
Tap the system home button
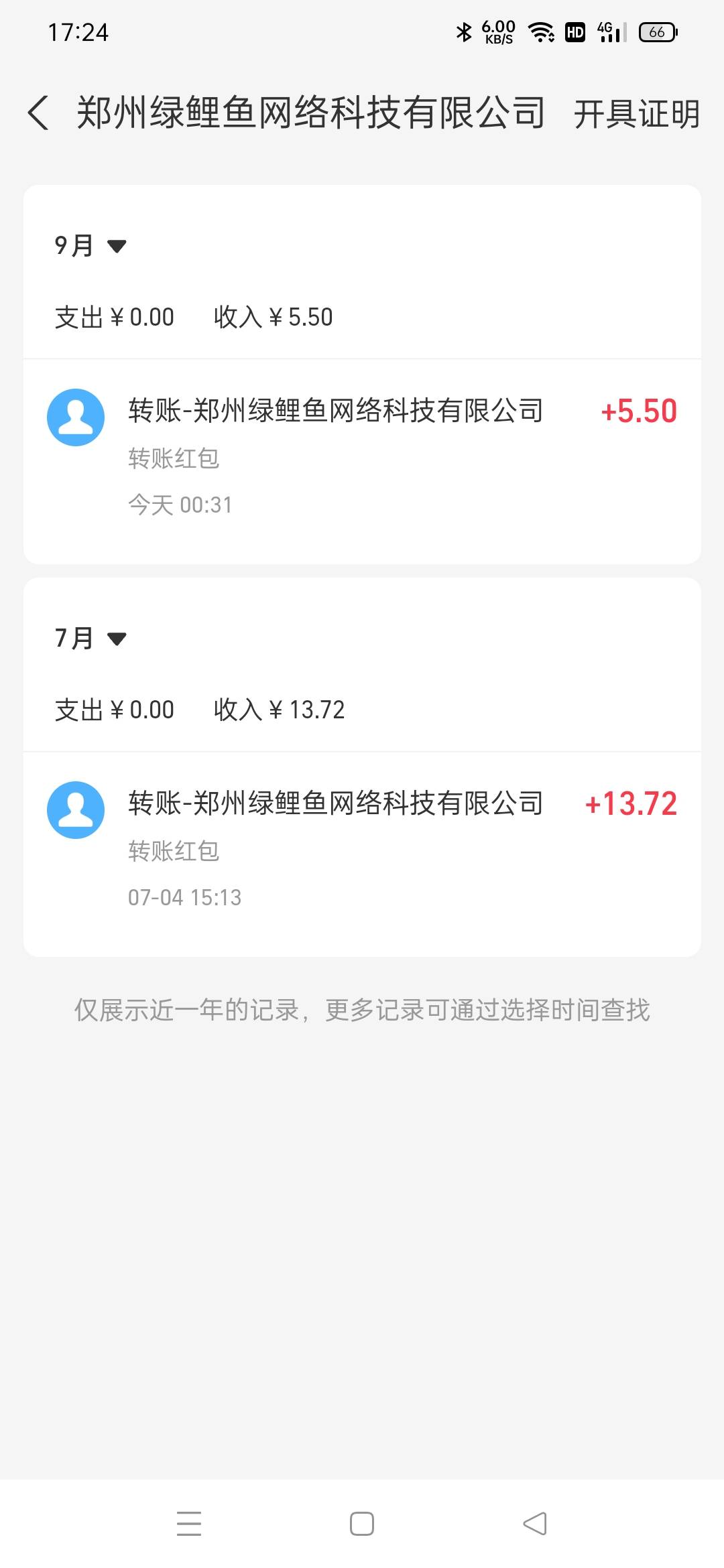[x=362, y=1524]
